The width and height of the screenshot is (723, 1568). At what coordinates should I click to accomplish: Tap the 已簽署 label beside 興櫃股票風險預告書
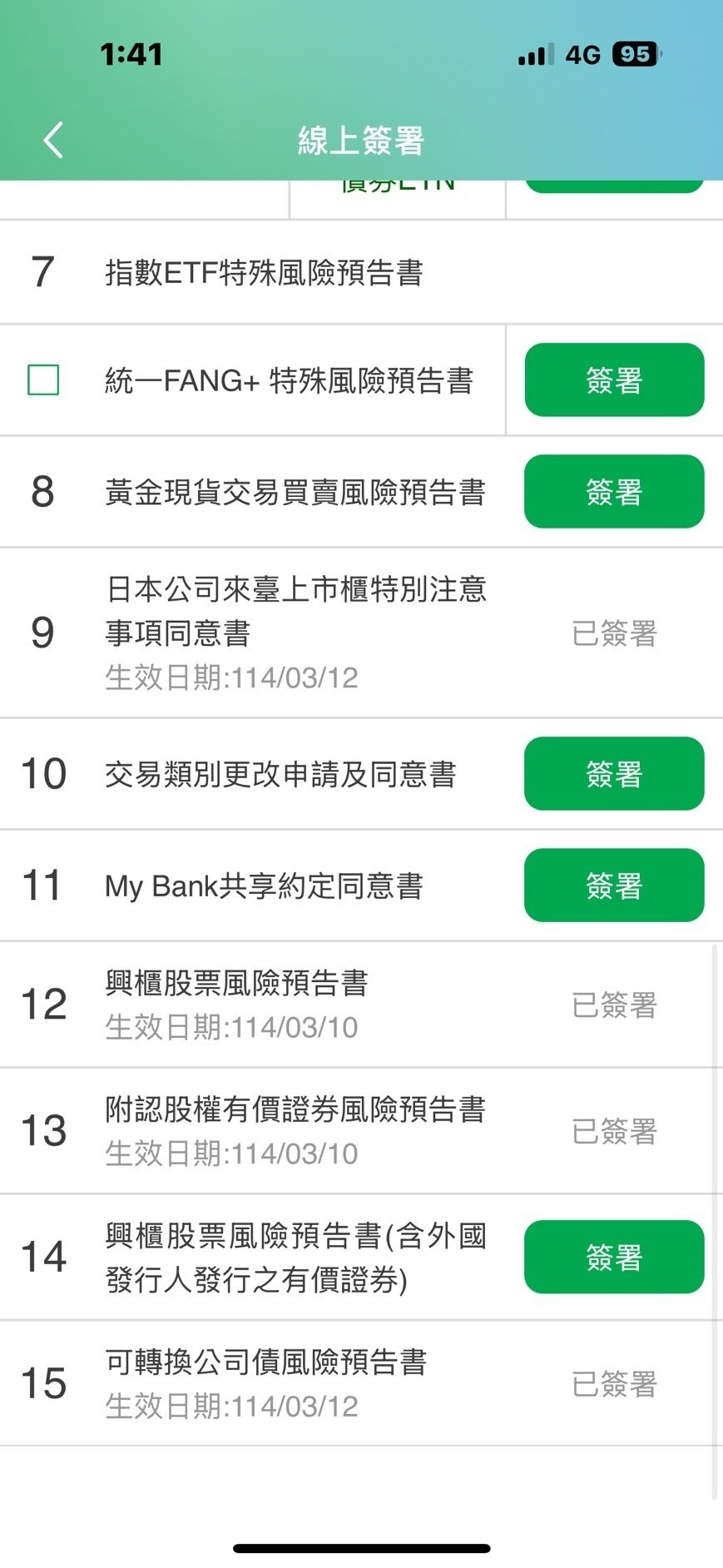tap(612, 1005)
